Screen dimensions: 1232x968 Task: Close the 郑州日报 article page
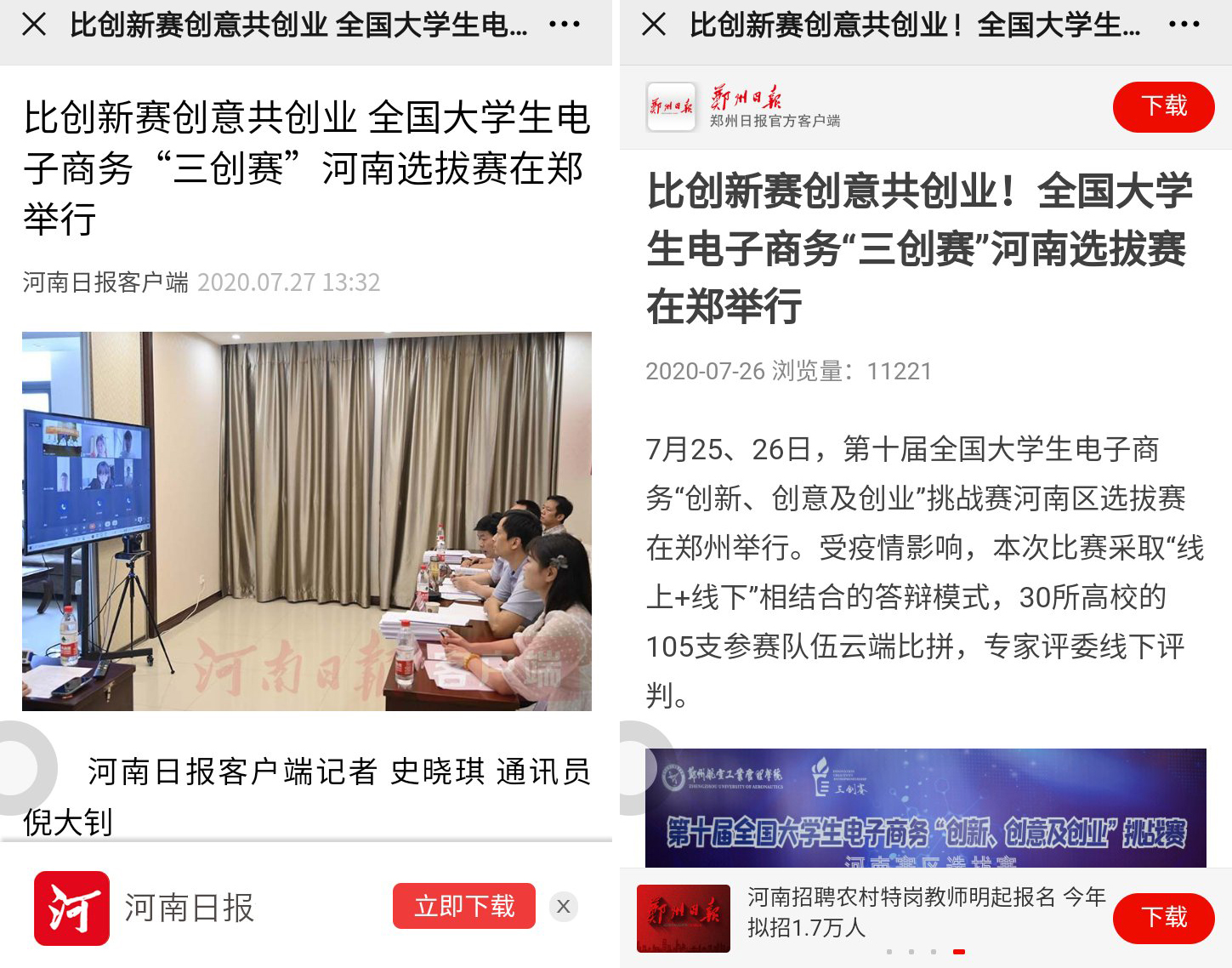tap(654, 25)
